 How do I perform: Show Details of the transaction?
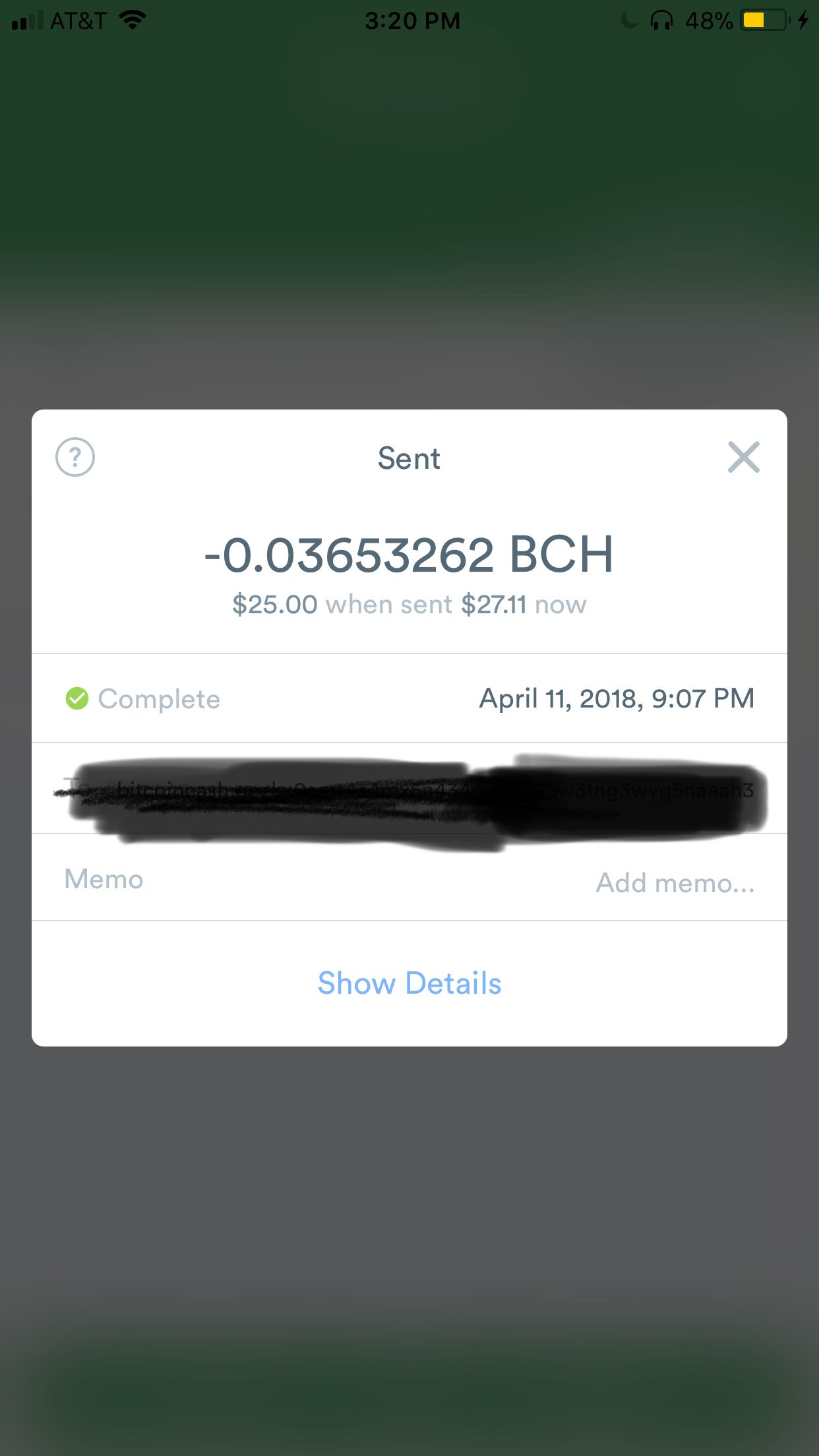pyautogui.click(x=409, y=983)
